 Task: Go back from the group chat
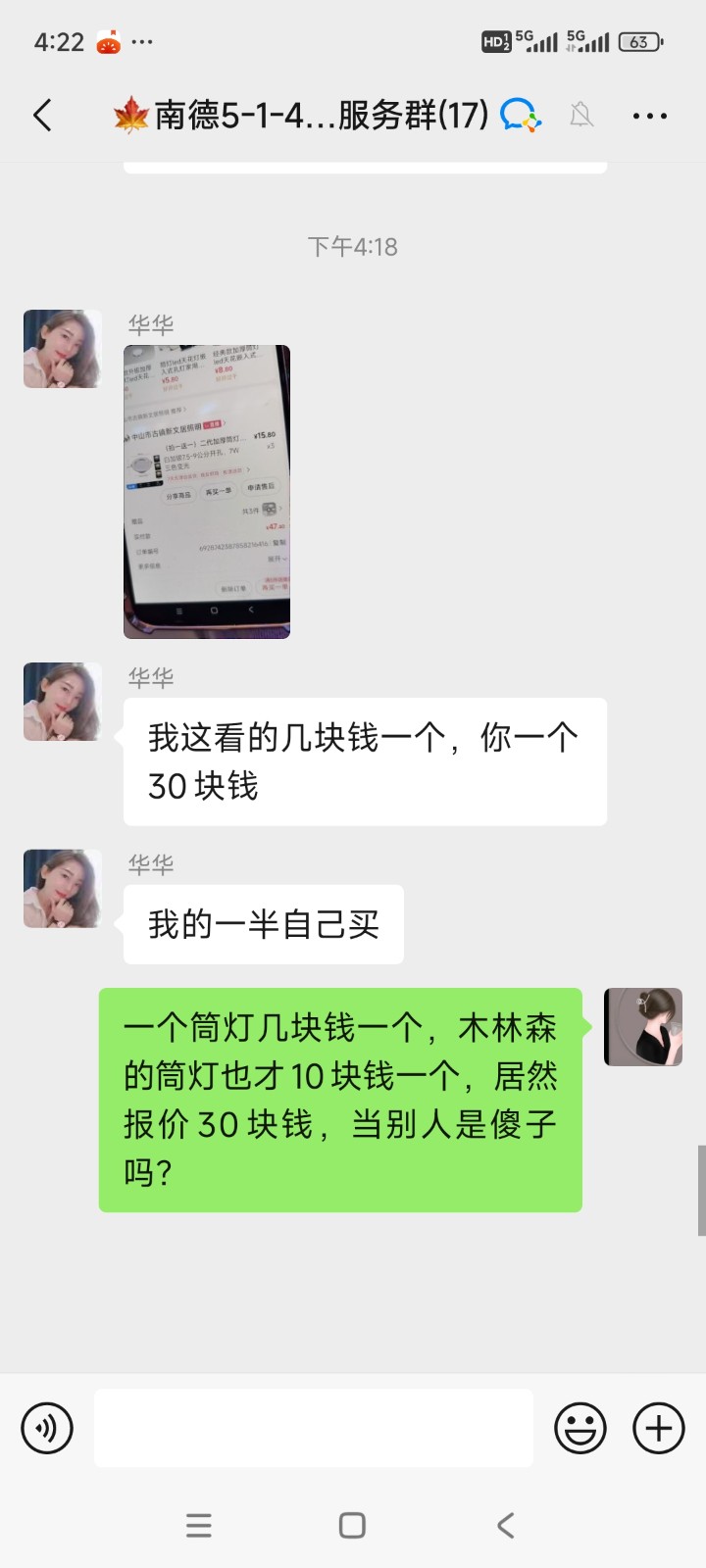[x=42, y=116]
